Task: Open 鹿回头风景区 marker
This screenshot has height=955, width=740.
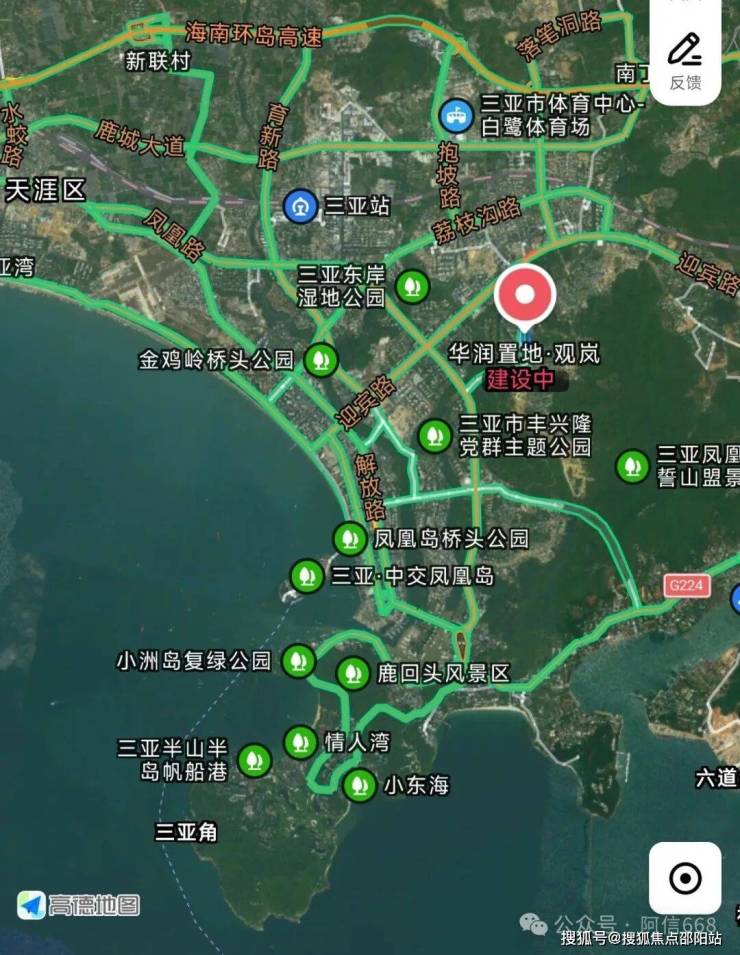Action: (353, 673)
